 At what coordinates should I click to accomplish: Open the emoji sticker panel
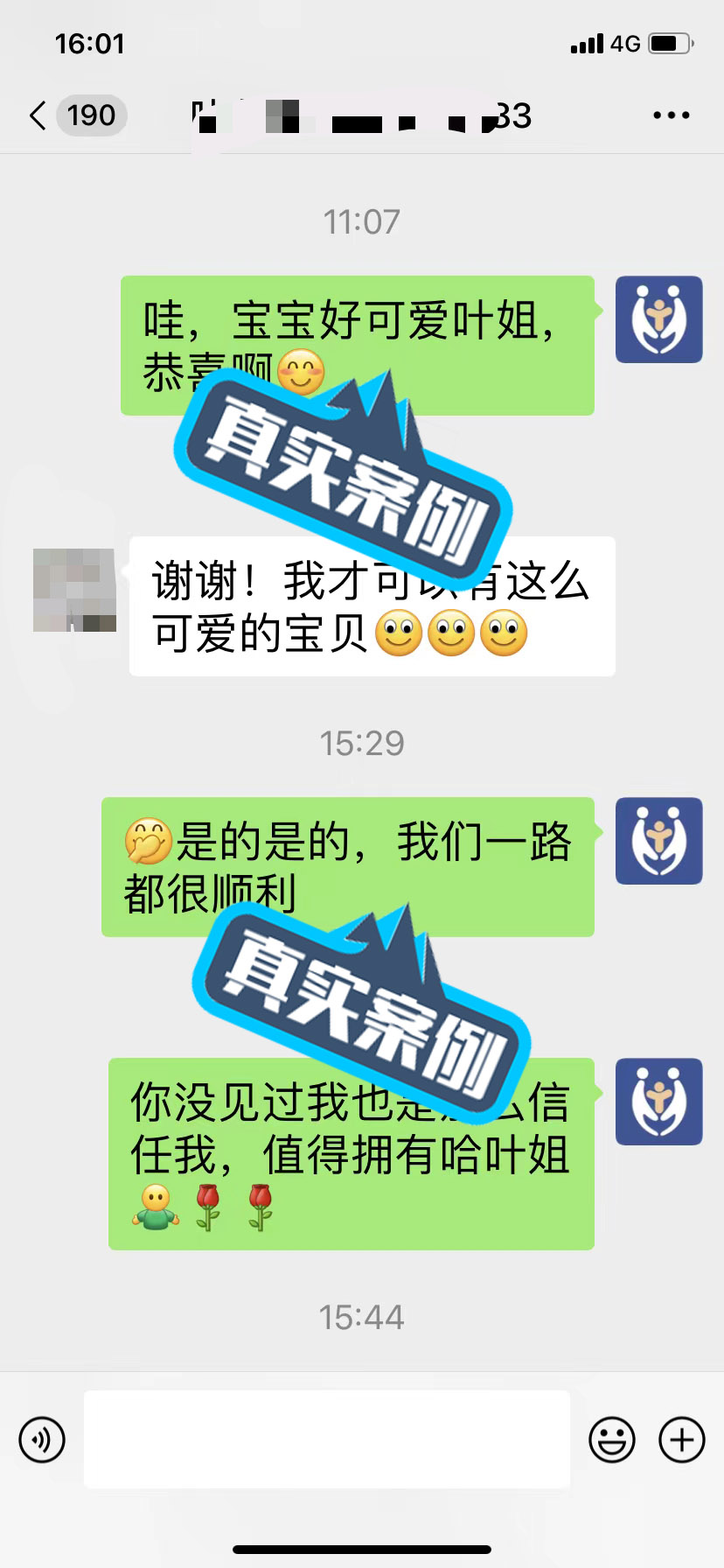[x=611, y=1439]
